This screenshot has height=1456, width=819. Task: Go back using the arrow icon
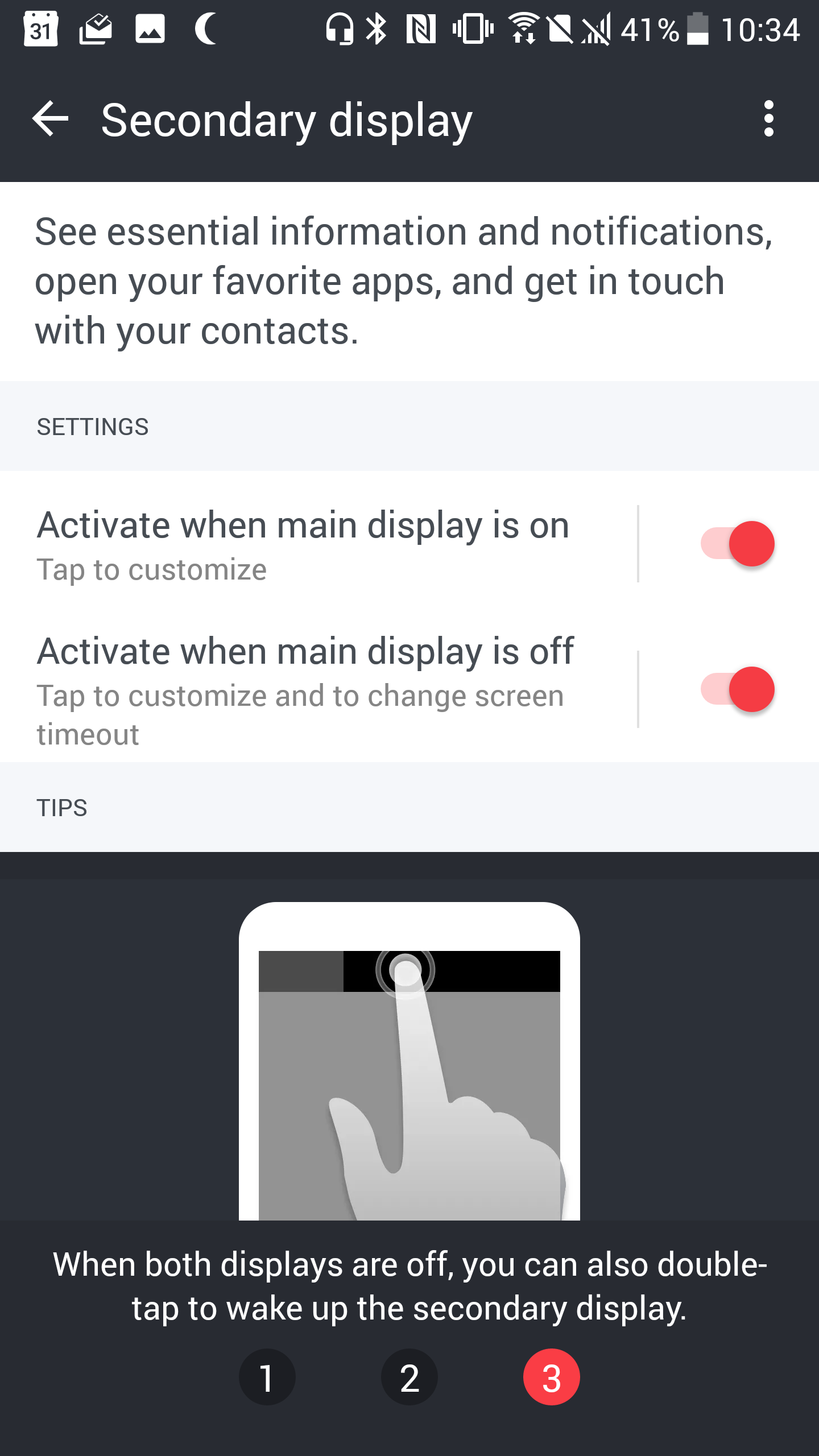click(50, 119)
